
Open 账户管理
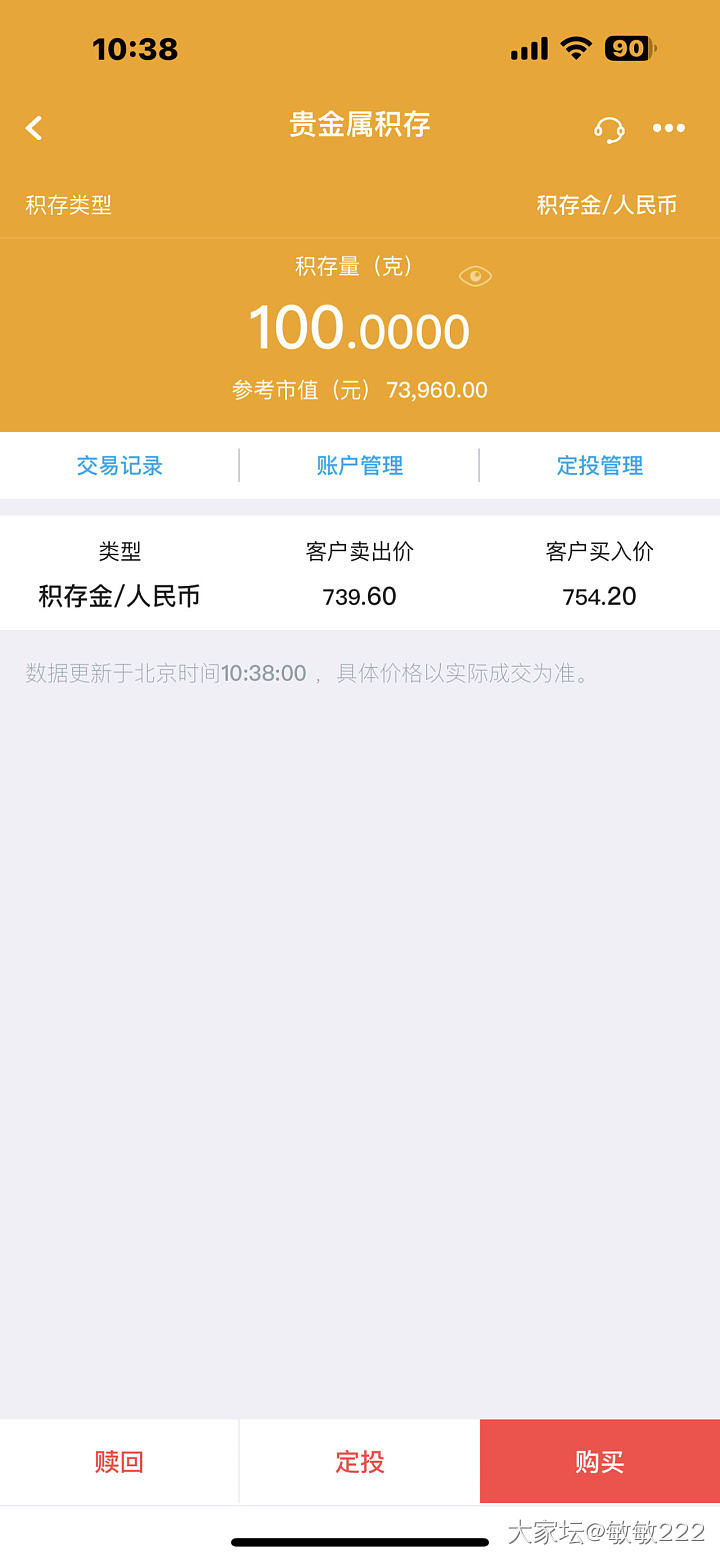(360, 465)
